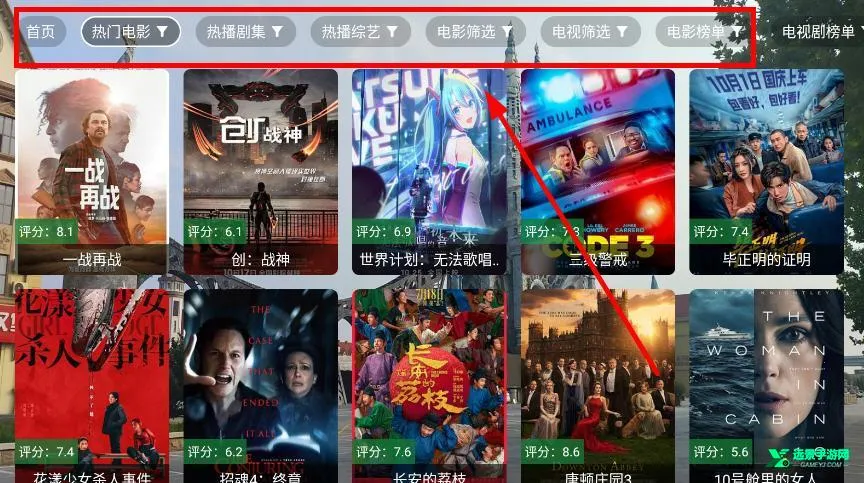Go to the 电视剧榜单 tab
Image resolution: width=864 pixels, height=483 pixels.
[x=818, y=32]
